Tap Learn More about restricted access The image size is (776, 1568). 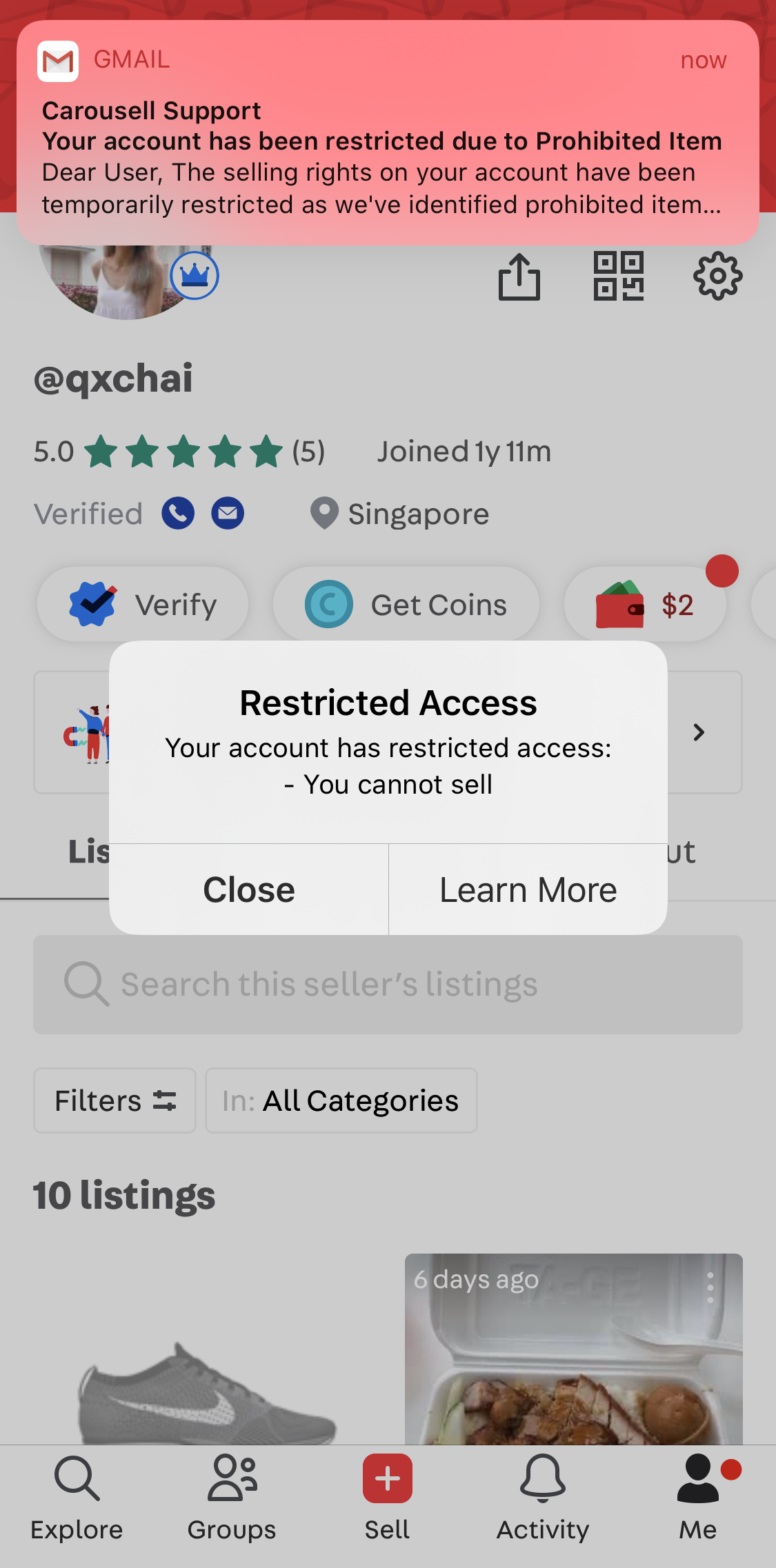tap(528, 889)
